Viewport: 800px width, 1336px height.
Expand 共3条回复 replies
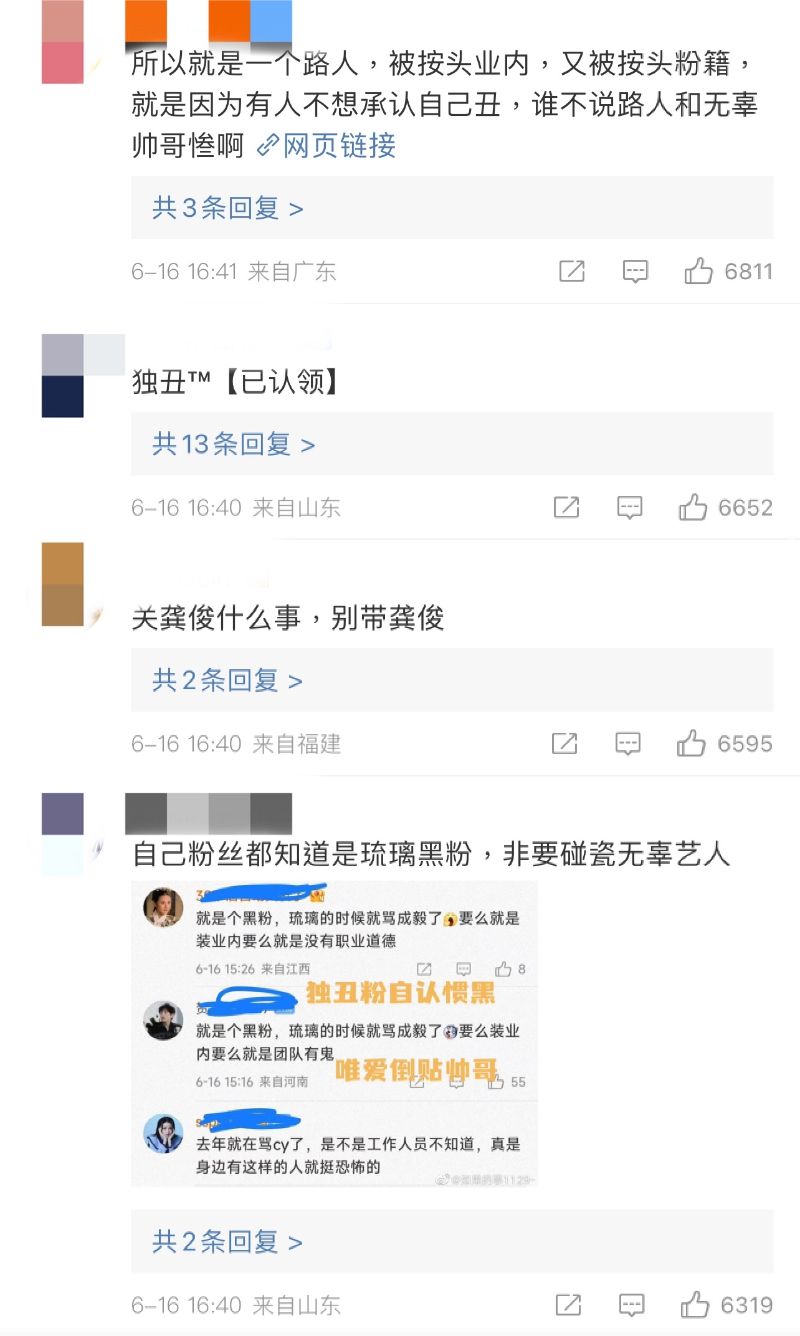[227, 208]
